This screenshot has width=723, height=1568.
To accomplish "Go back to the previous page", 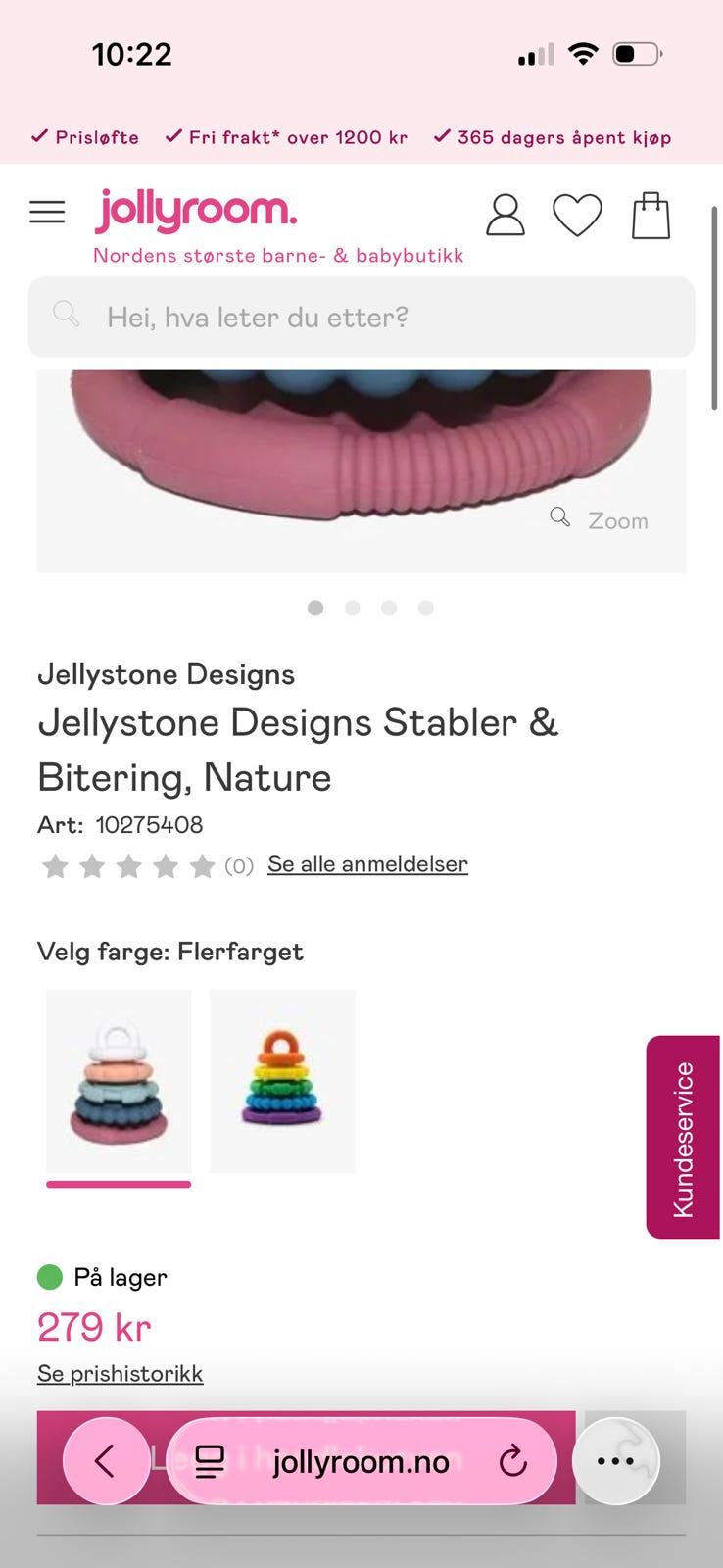I will click(x=106, y=1460).
